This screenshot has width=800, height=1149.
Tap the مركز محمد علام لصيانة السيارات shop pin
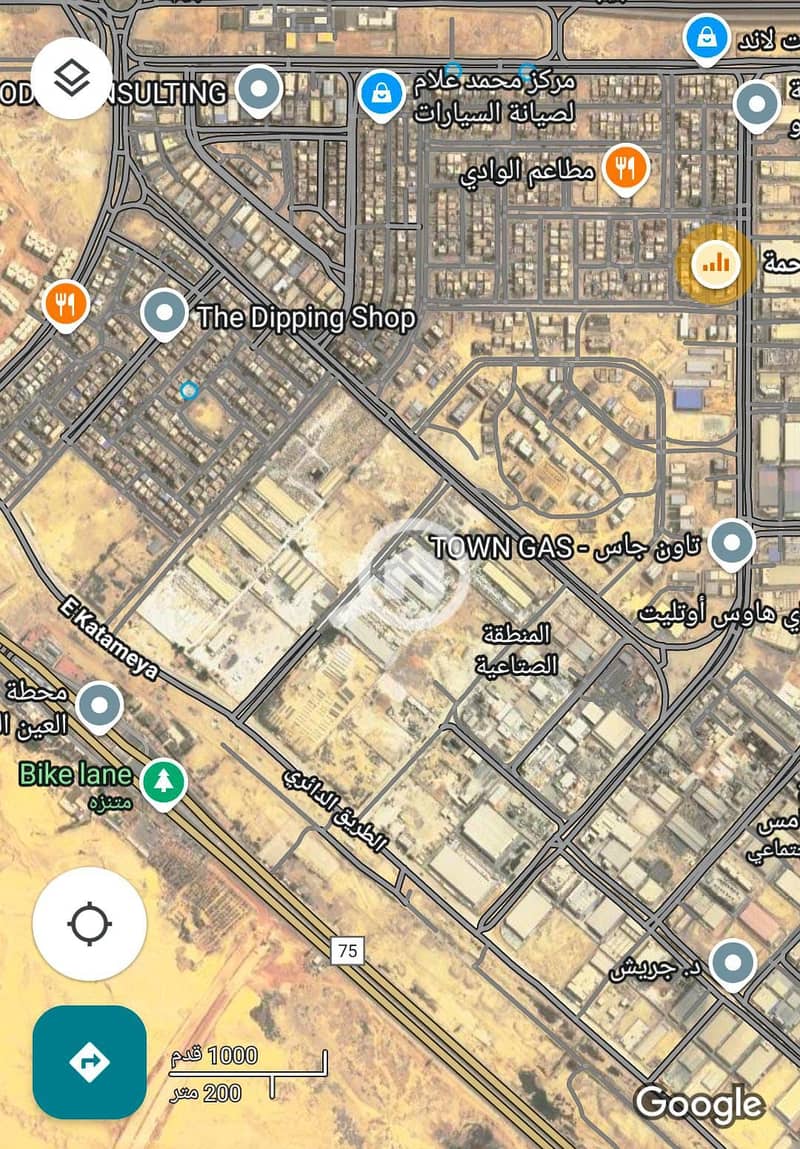click(381, 94)
